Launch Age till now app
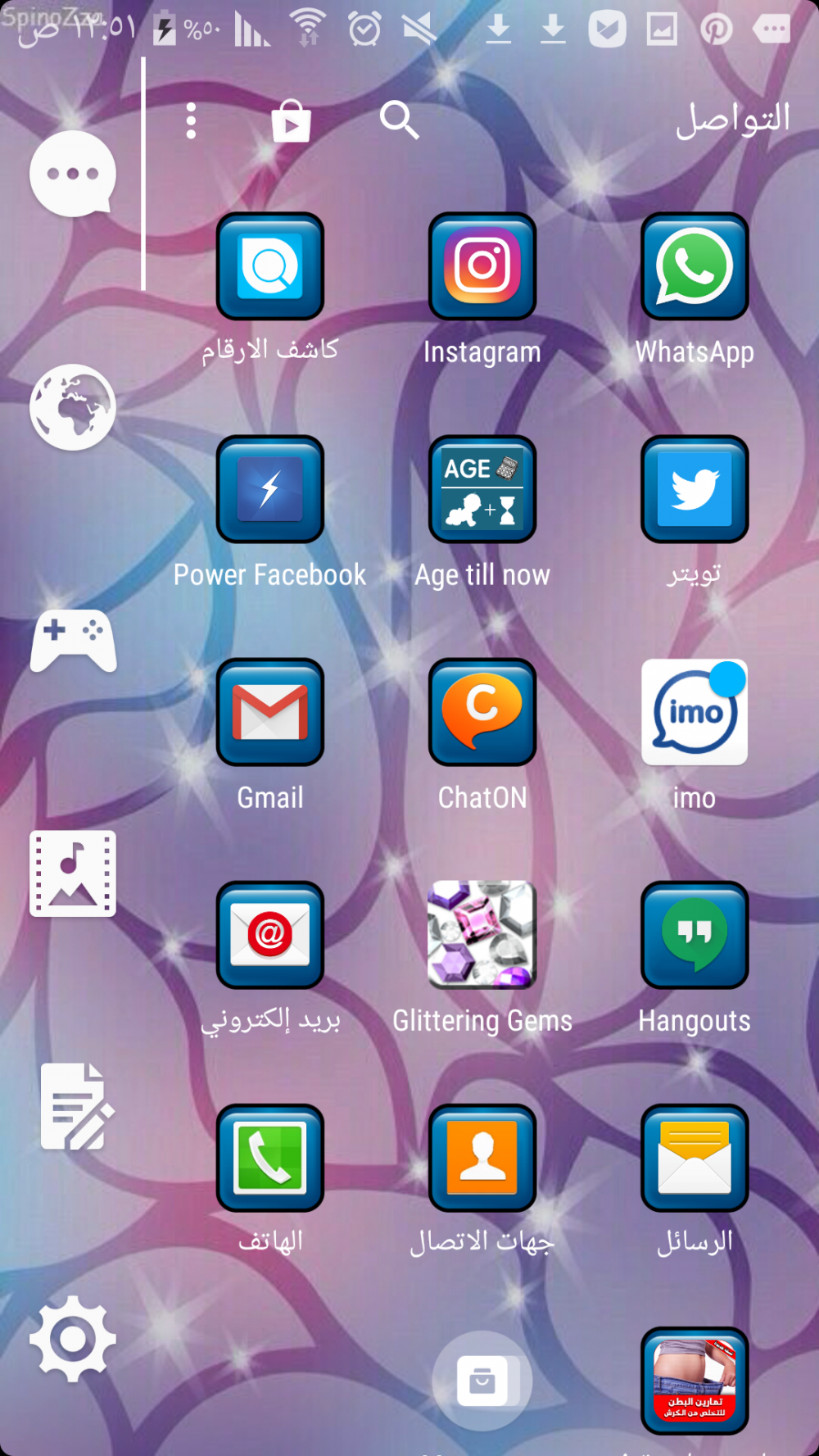The image size is (819, 1456). [482, 489]
